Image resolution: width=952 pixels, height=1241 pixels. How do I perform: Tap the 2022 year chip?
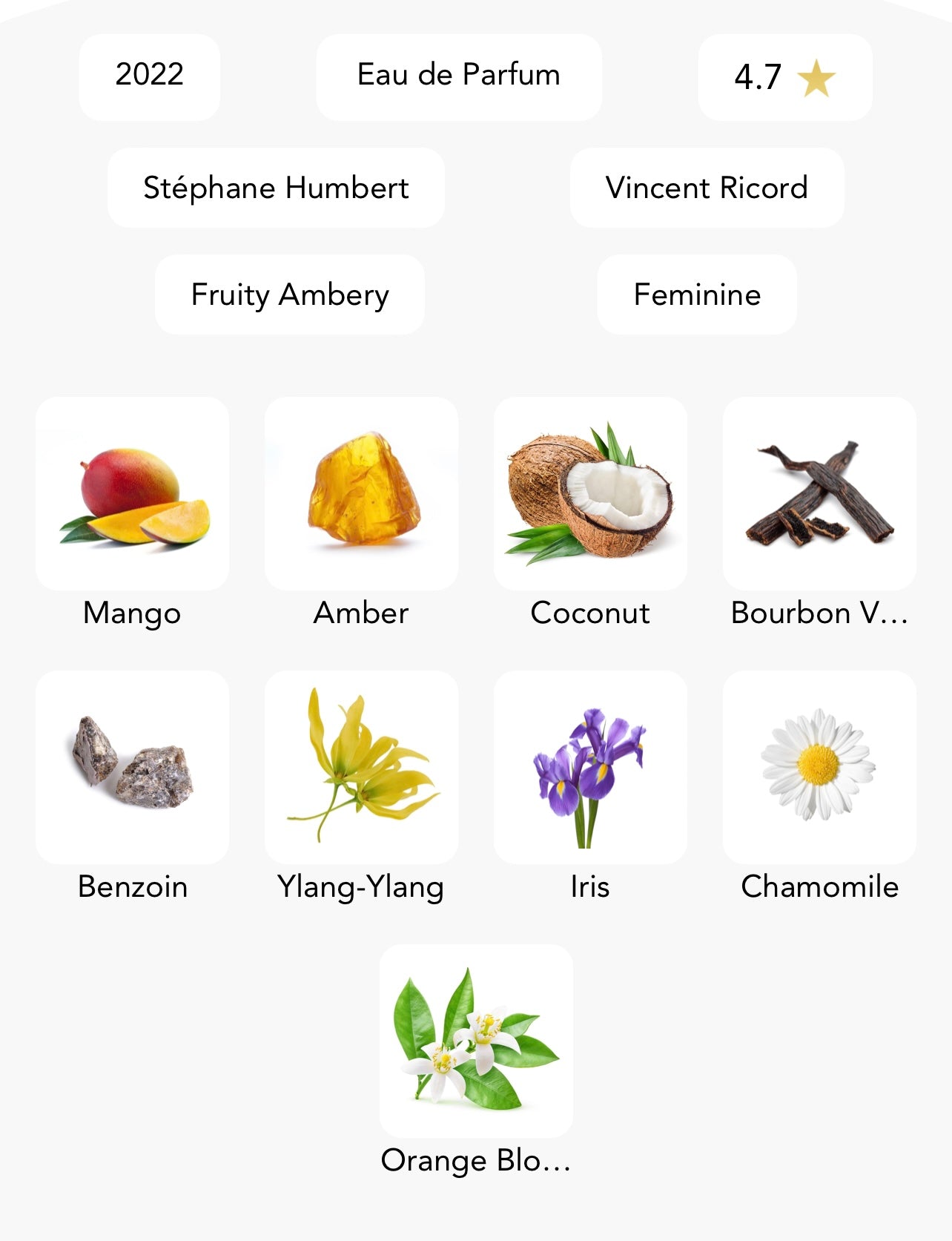149,76
